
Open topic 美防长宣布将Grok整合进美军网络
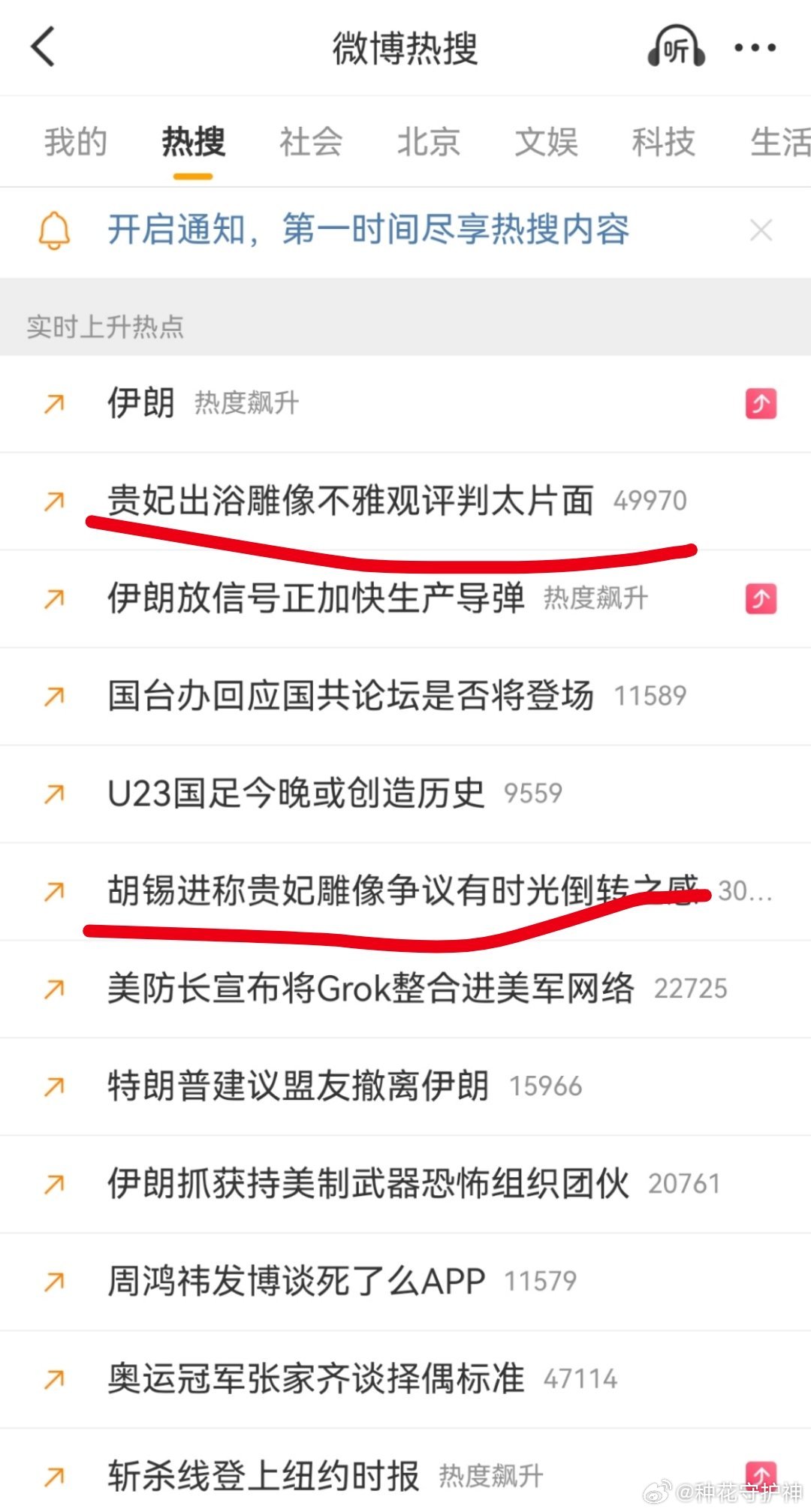[368, 989]
